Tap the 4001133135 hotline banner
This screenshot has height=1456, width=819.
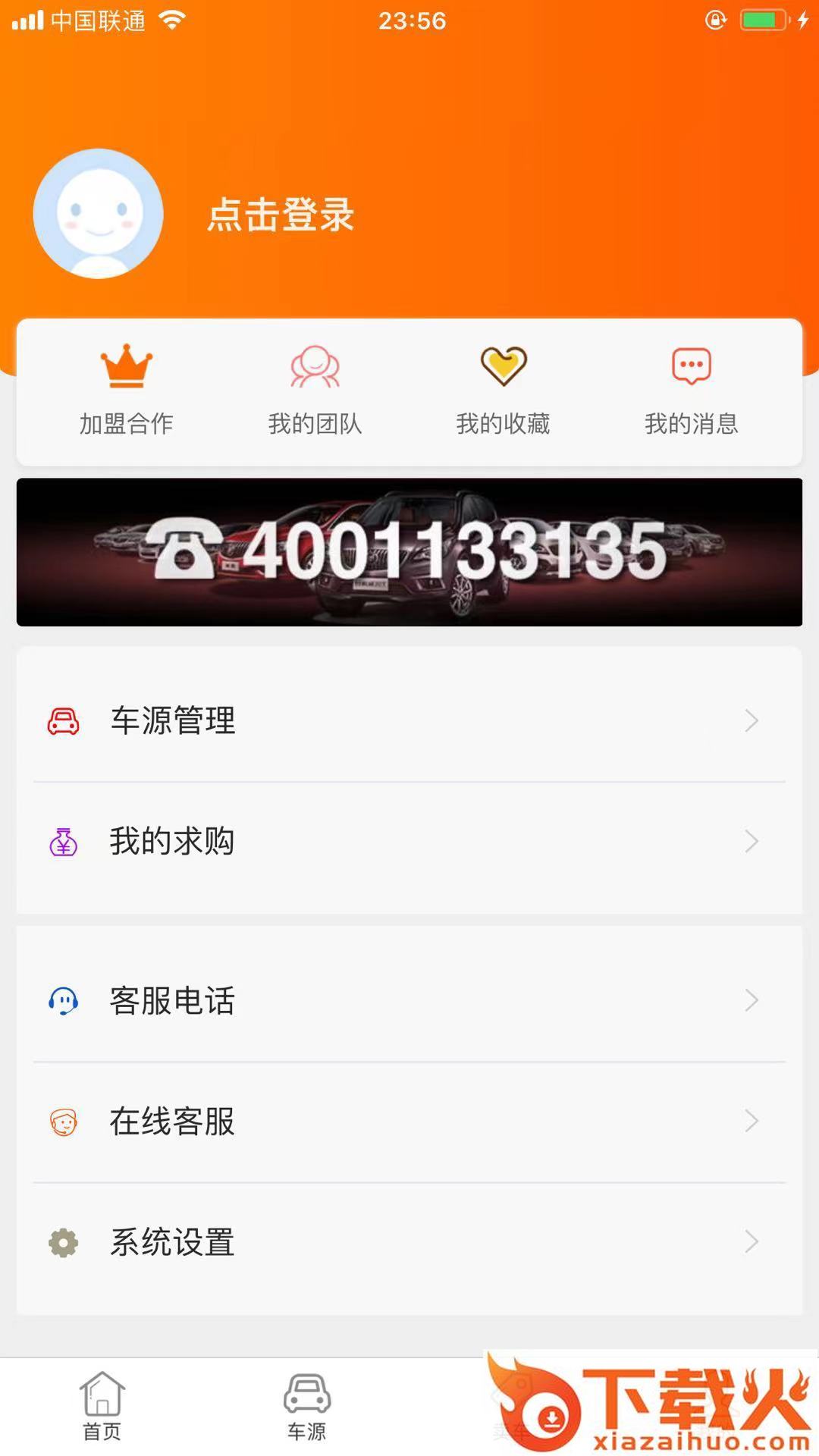[409, 552]
